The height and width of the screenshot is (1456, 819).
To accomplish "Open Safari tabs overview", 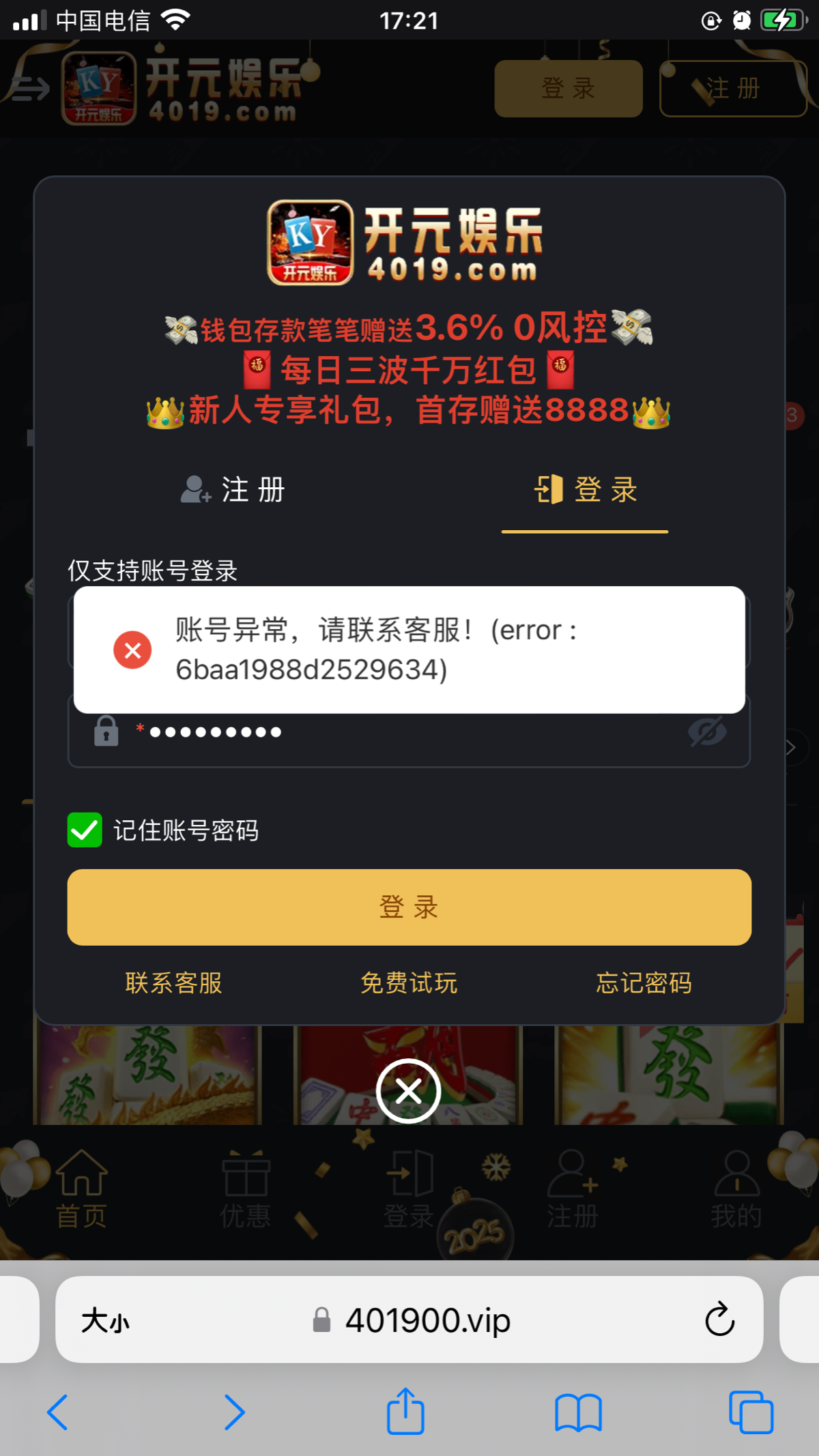I will click(x=751, y=1412).
